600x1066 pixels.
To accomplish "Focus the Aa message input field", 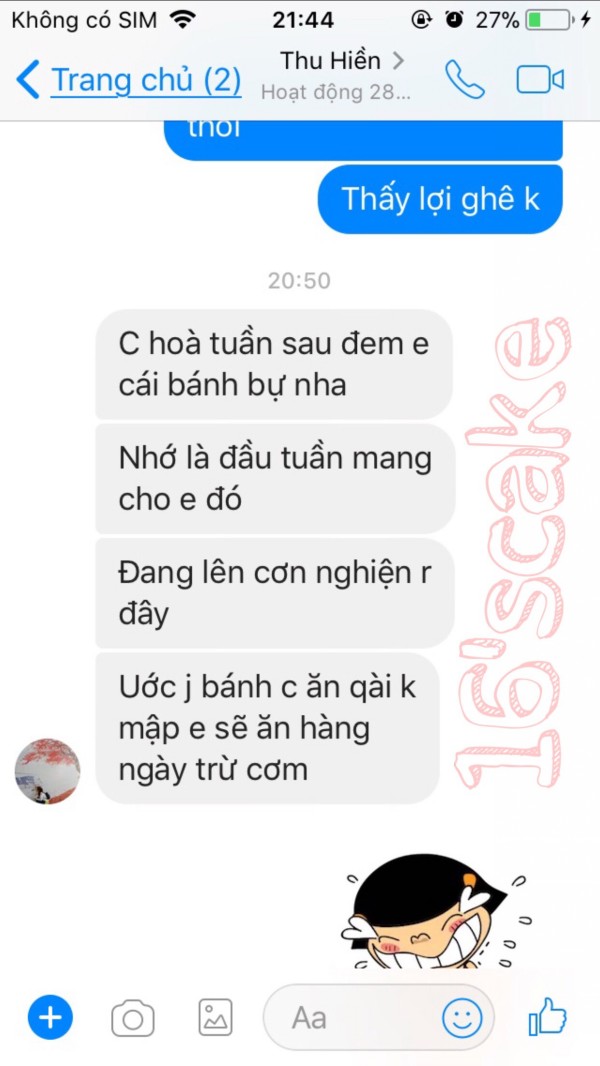I will pos(350,1018).
